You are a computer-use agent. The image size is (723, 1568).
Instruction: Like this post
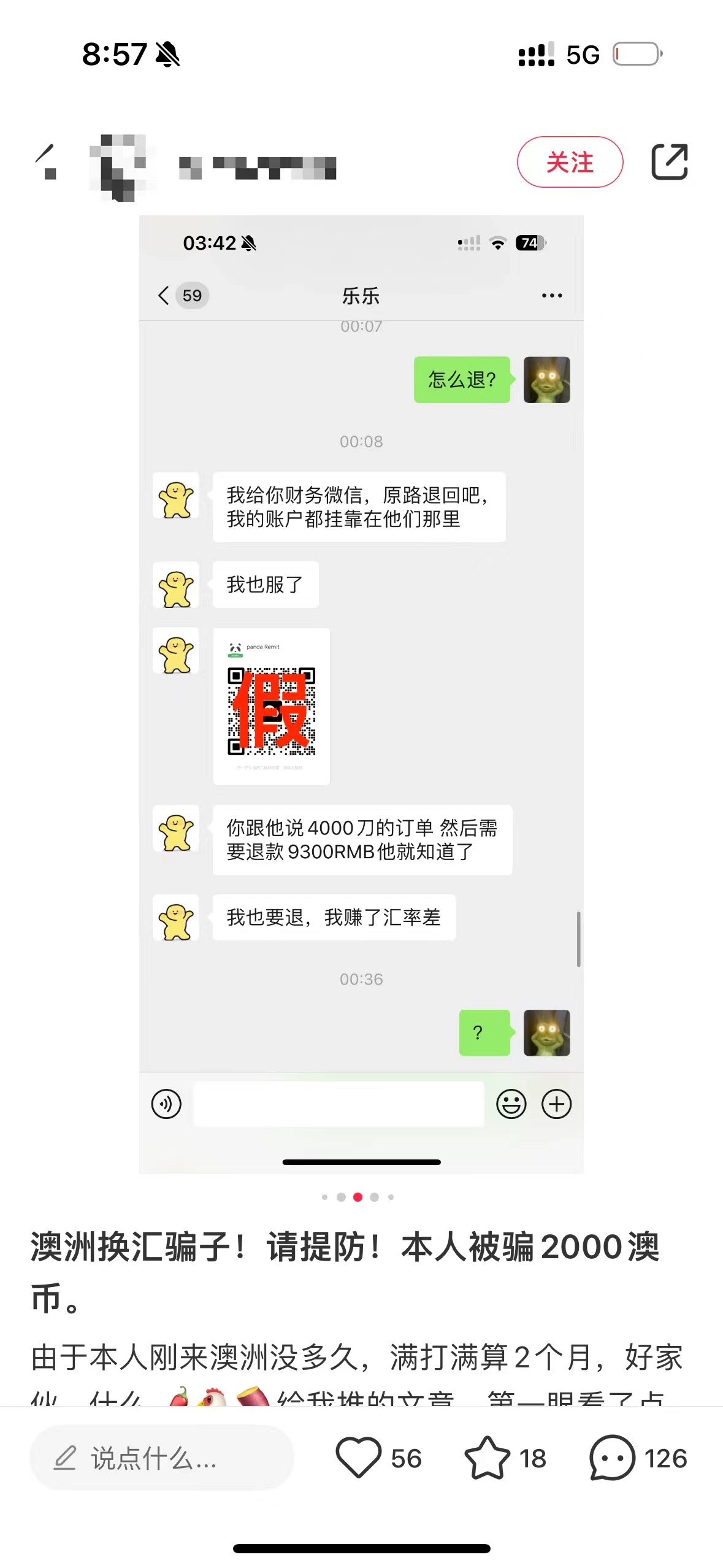[x=359, y=1458]
